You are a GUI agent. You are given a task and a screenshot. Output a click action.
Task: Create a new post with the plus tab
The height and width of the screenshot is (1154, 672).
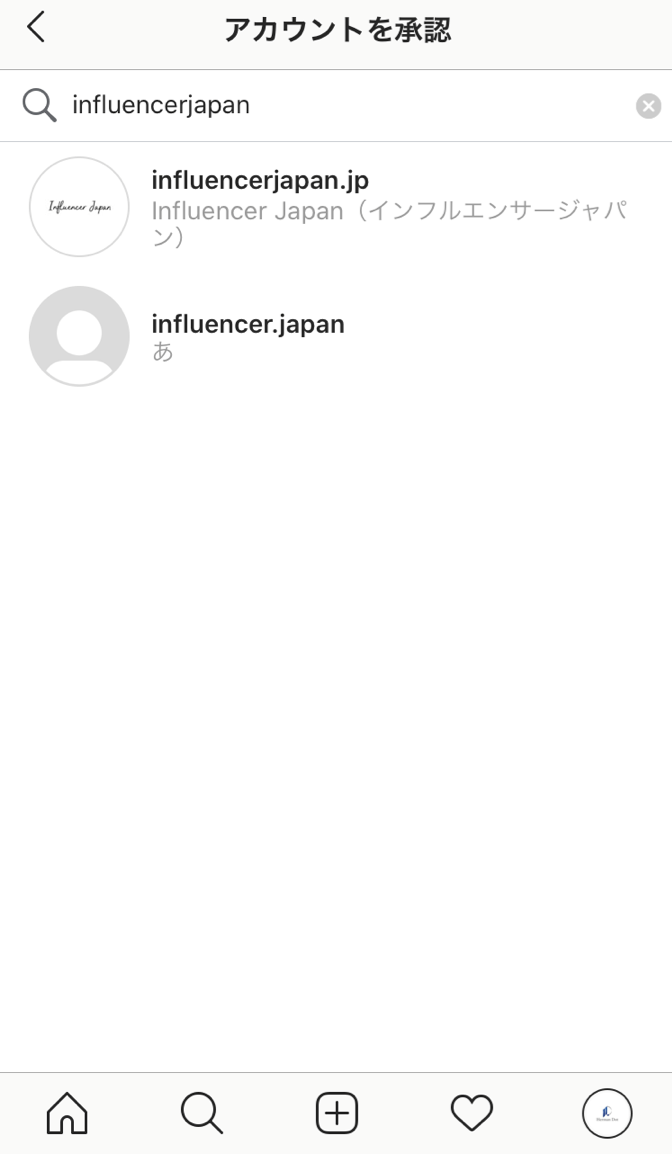tap(336, 1113)
